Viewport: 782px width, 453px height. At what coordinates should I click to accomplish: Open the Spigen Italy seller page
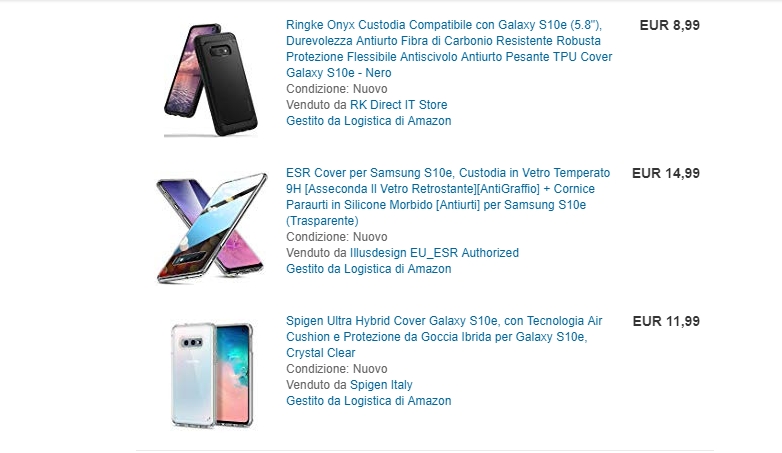point(380,385)
